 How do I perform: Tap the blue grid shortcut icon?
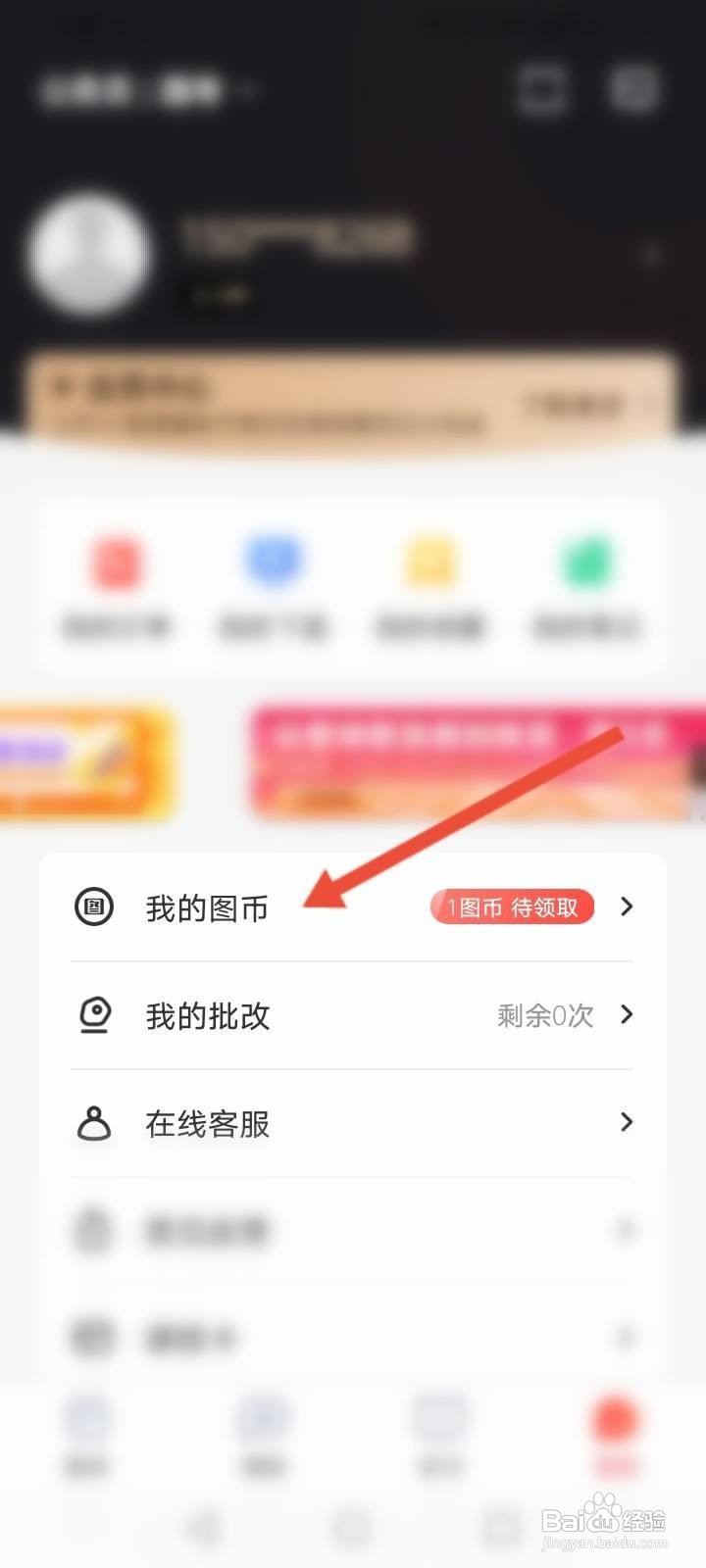pos(271,559)
